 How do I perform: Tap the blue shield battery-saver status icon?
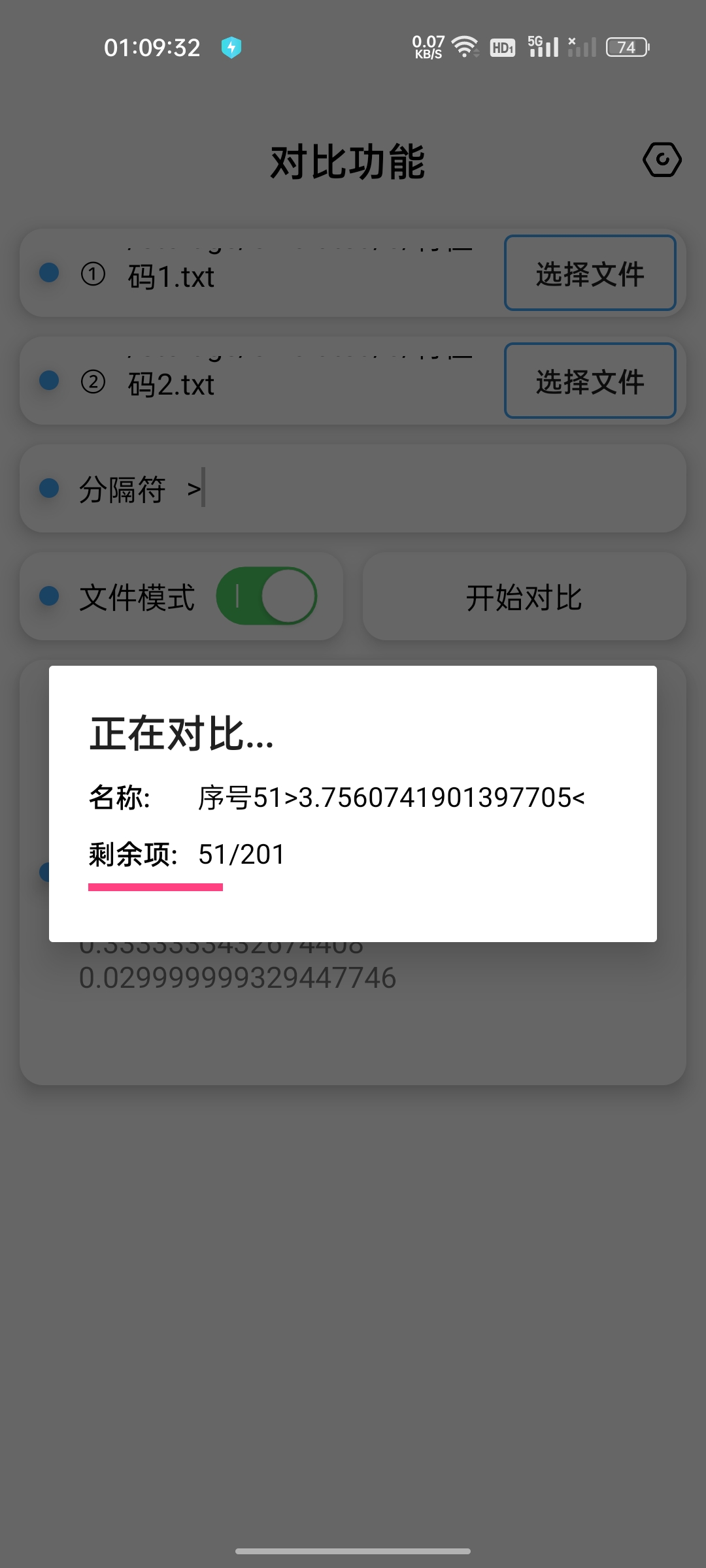233,46
